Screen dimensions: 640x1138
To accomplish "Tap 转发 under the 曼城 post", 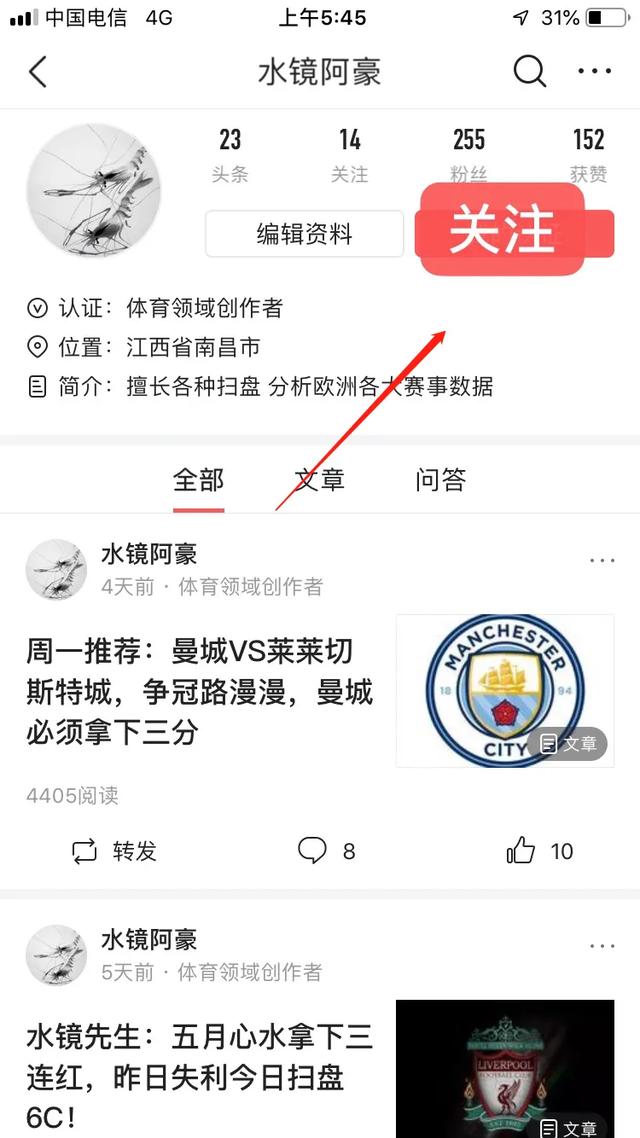I will (x=114, y=851).
